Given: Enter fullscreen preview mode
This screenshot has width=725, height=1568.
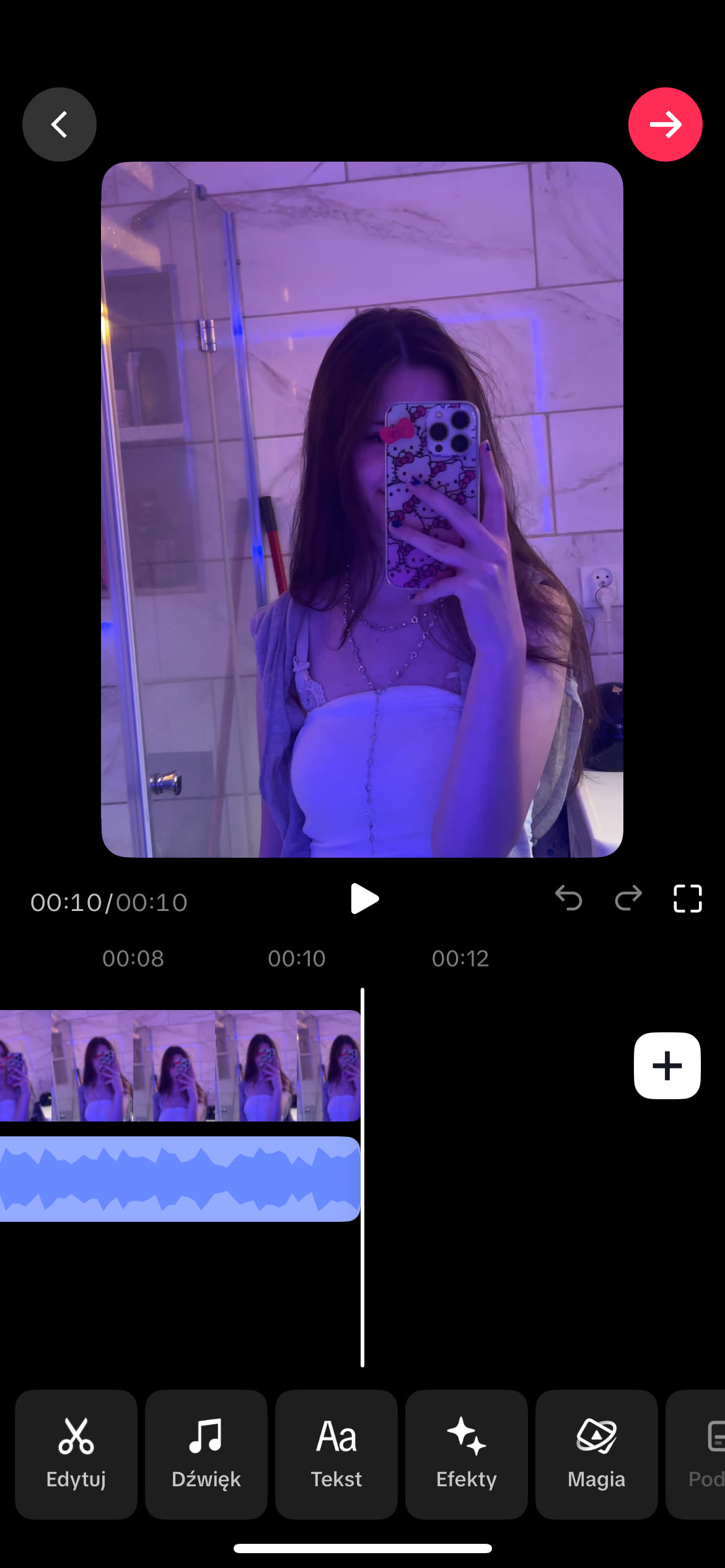Looking at the screenshot, I should 687,898.
